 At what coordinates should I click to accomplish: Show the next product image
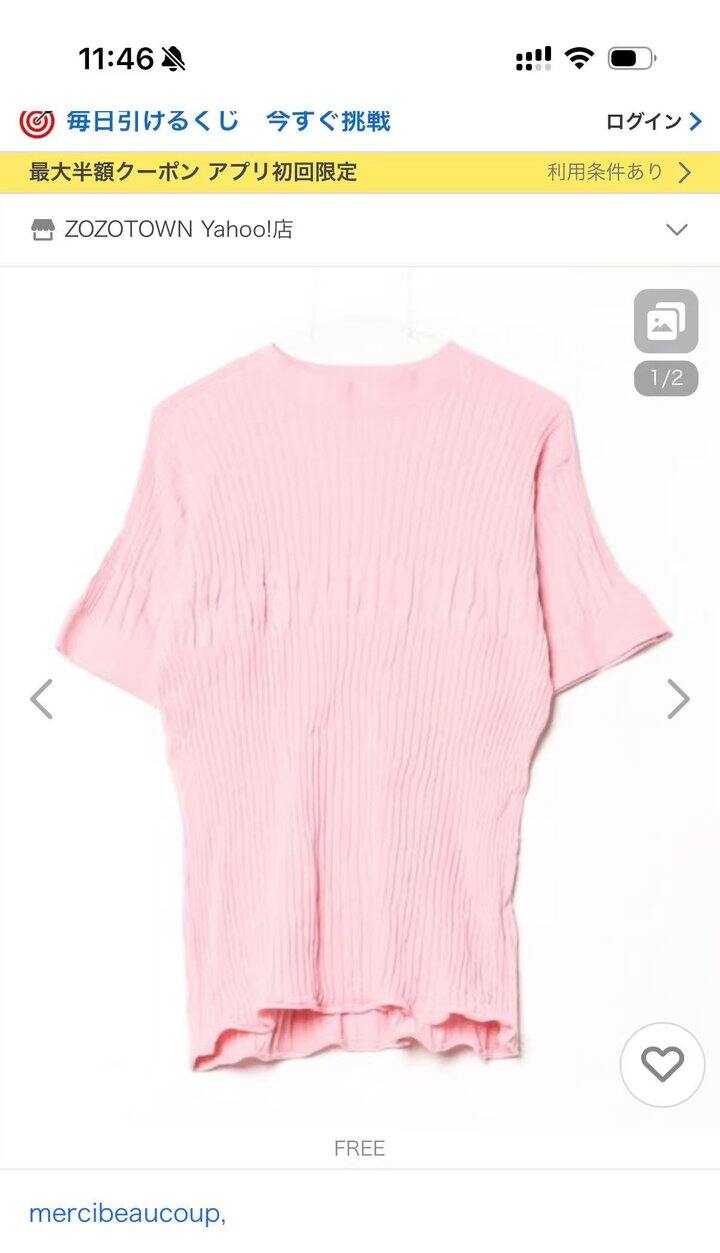(678, 699)
